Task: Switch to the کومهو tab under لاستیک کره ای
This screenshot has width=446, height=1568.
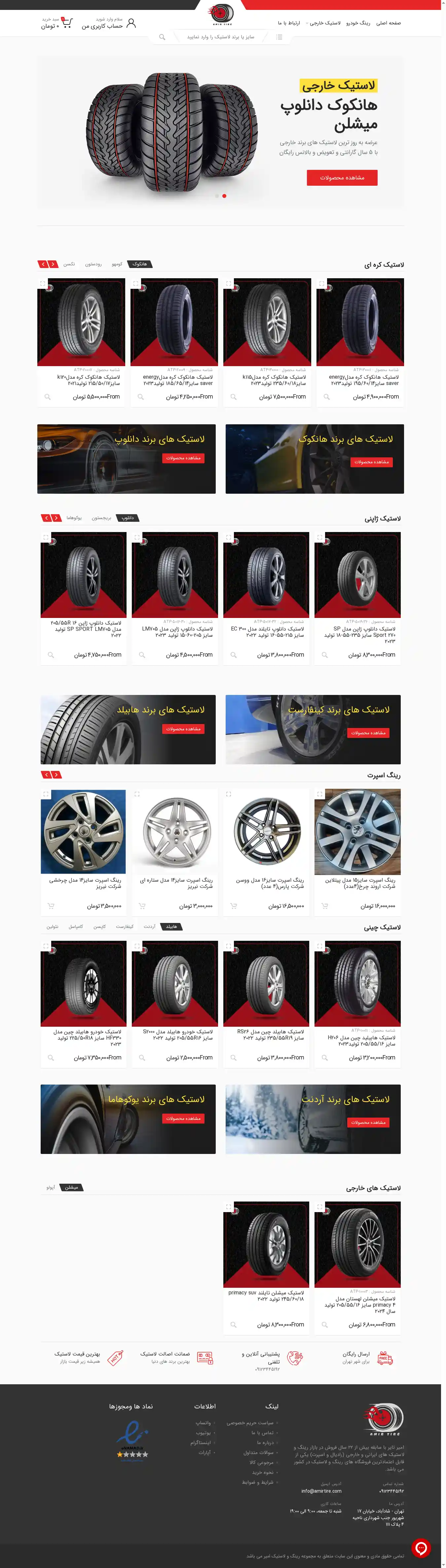Action: pyautogui.click(x=117, y=264)
